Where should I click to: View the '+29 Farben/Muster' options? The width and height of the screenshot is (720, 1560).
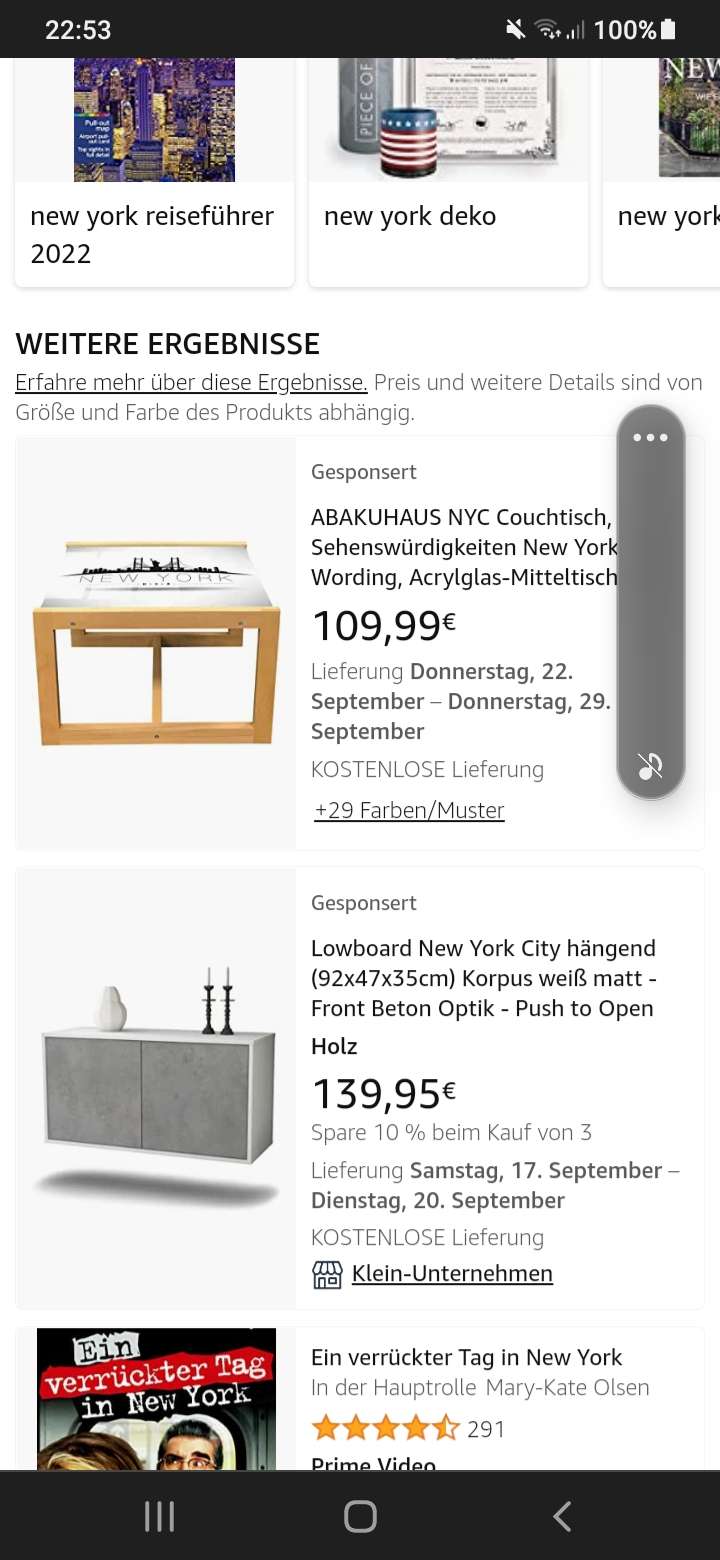[409, 810]
